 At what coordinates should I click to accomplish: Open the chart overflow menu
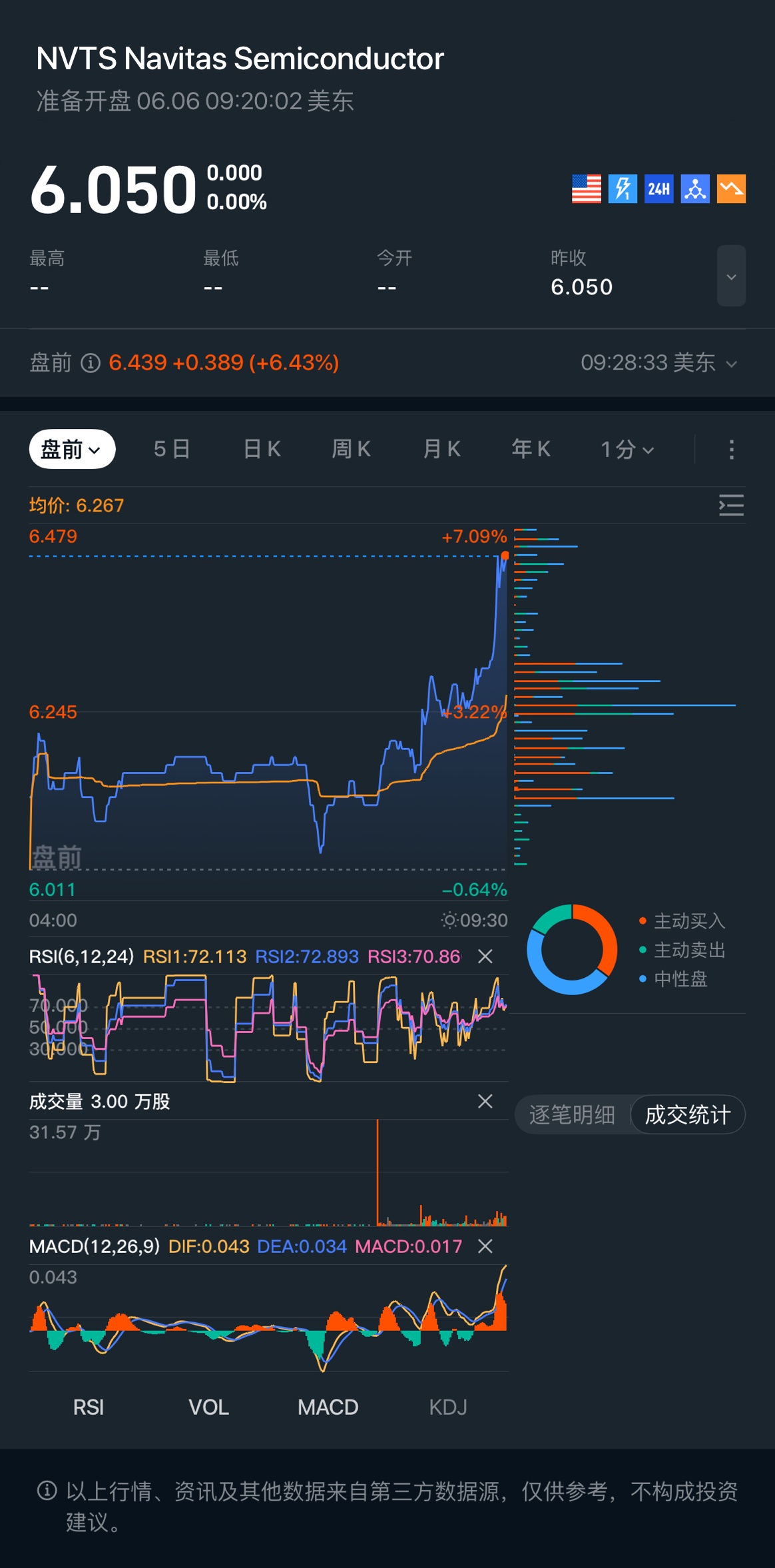coord(732,449)
